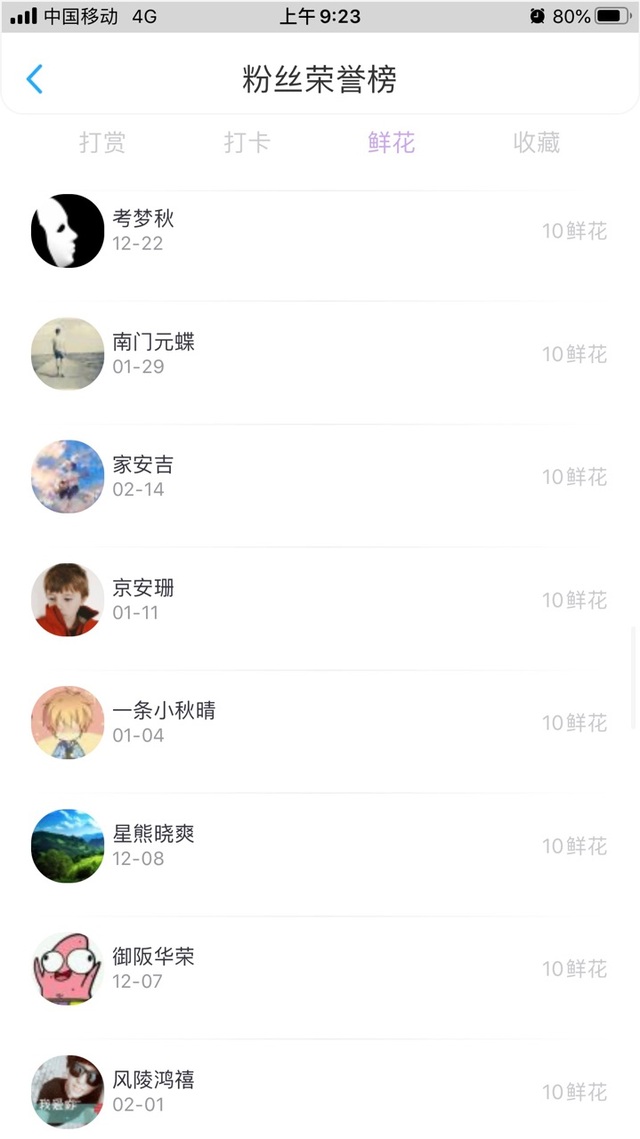Open the row for 家安吉
The image size is (640, 1139).
[320, 477]
